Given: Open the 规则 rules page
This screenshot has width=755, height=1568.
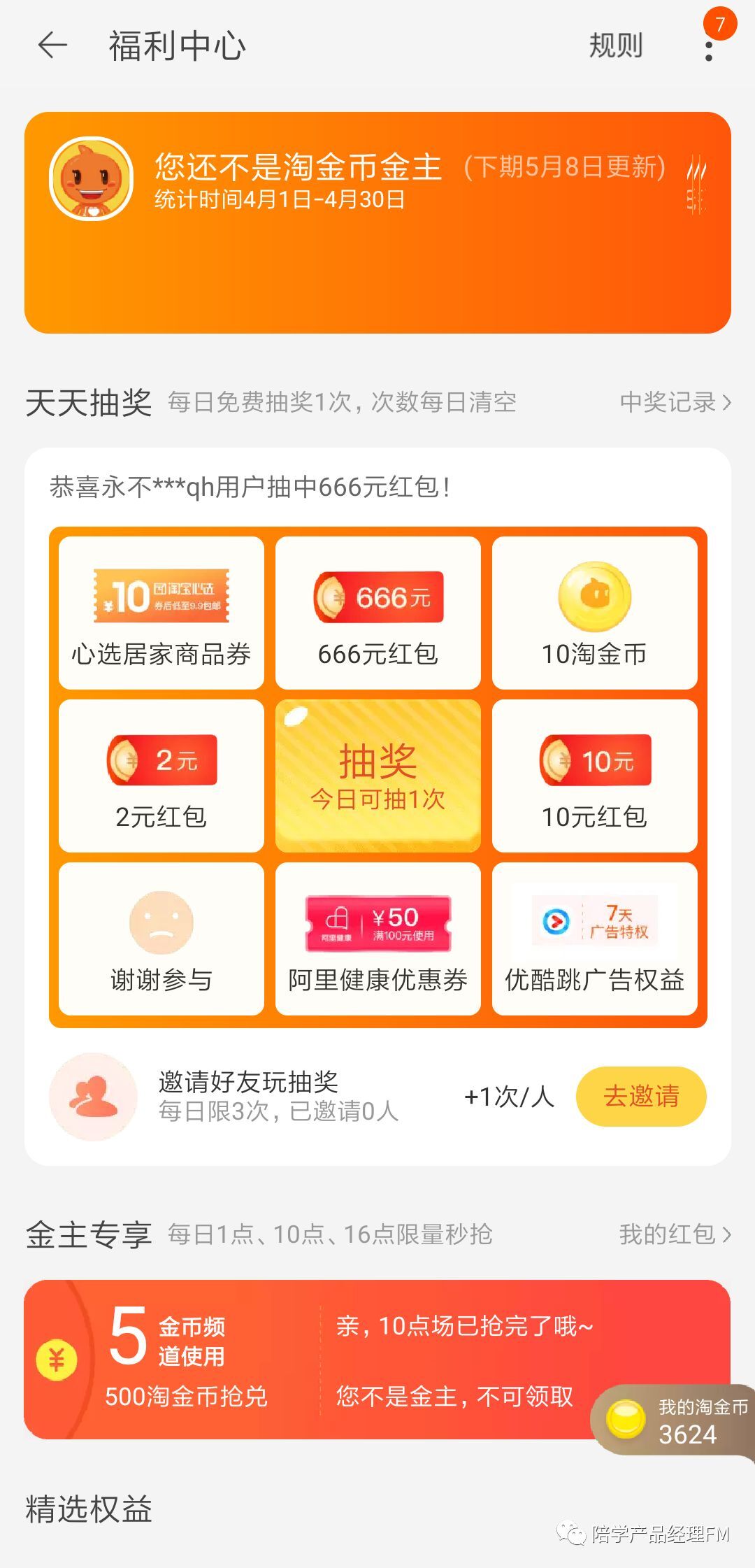Looking at the screenshot, I should [615, 45].
